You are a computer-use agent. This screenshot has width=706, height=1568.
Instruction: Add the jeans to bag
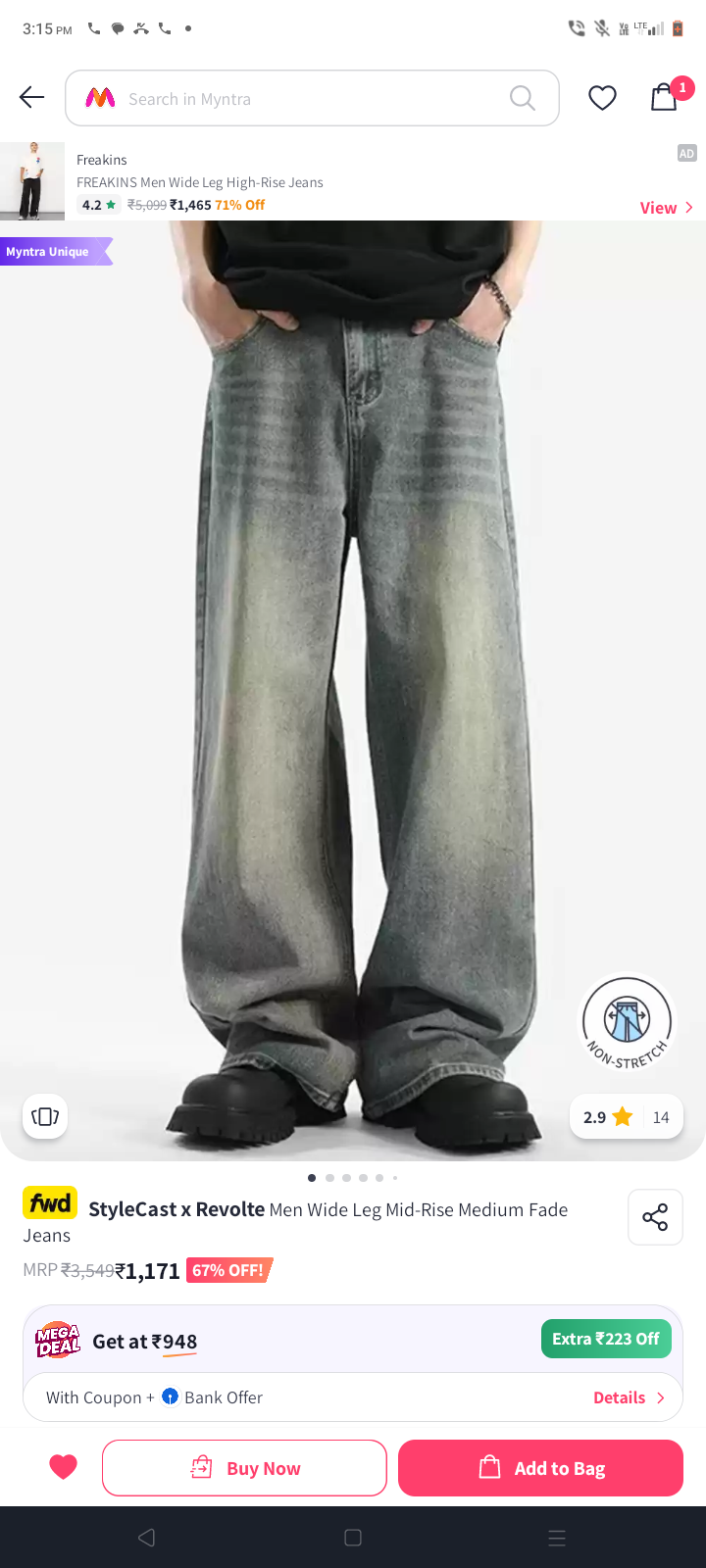point(540,1468)
